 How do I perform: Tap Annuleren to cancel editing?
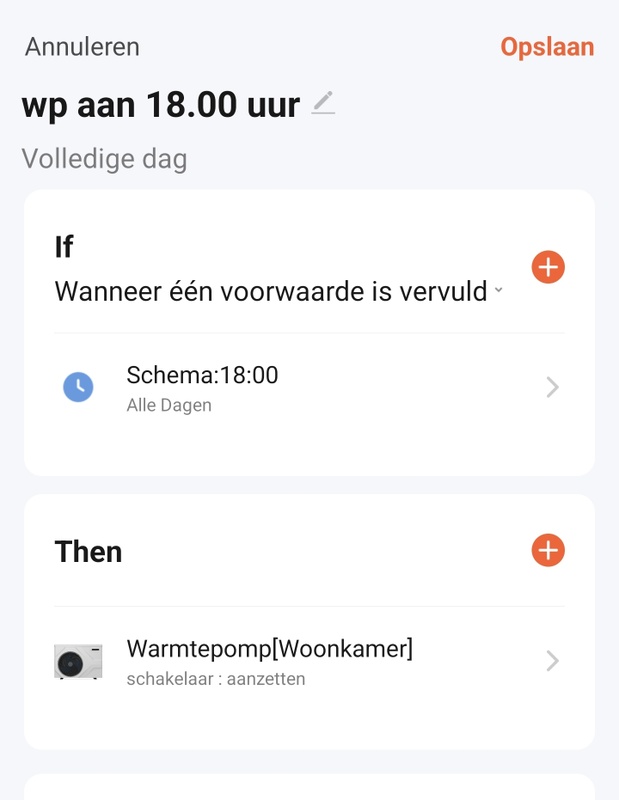(x=82, y=47)
